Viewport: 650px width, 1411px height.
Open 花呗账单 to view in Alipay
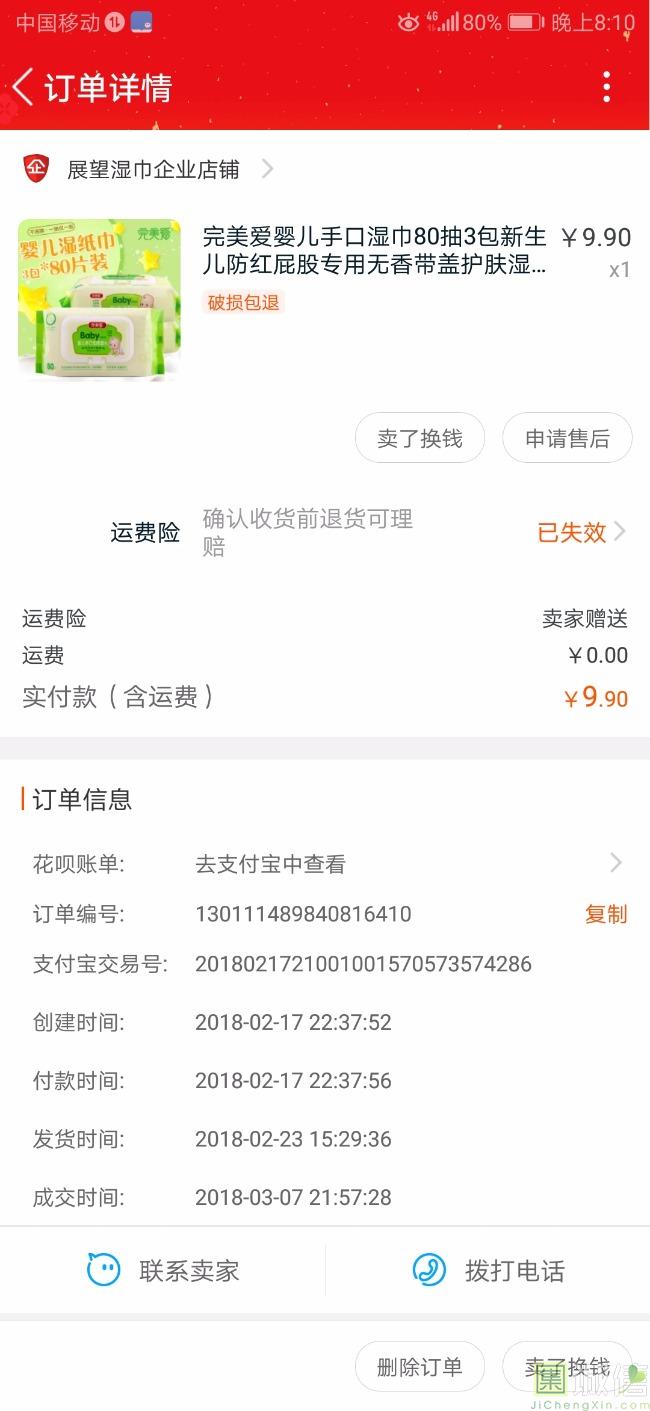click(x=325, y=864)
